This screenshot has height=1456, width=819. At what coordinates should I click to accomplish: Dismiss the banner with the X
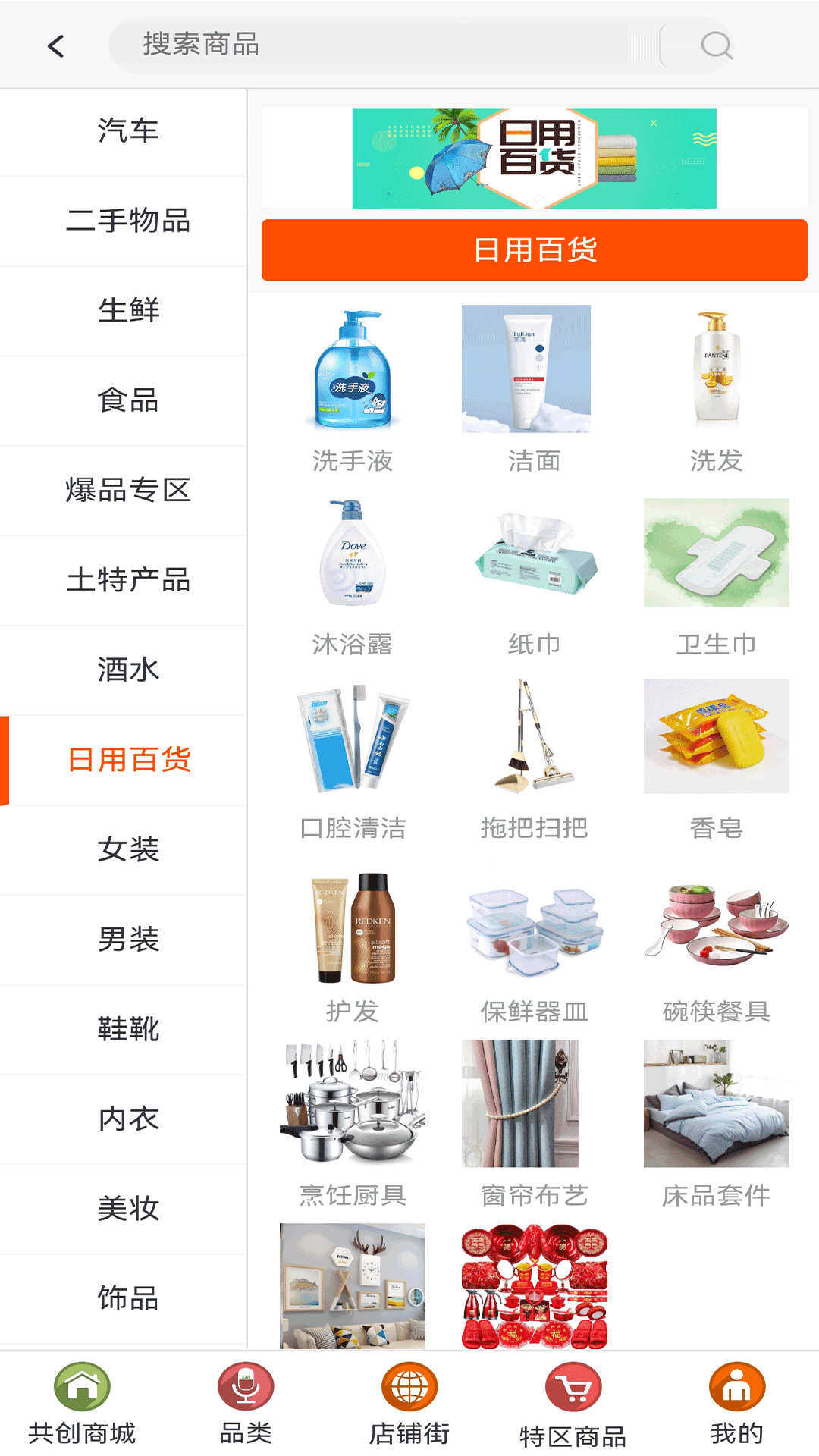[x=652, y=121]
